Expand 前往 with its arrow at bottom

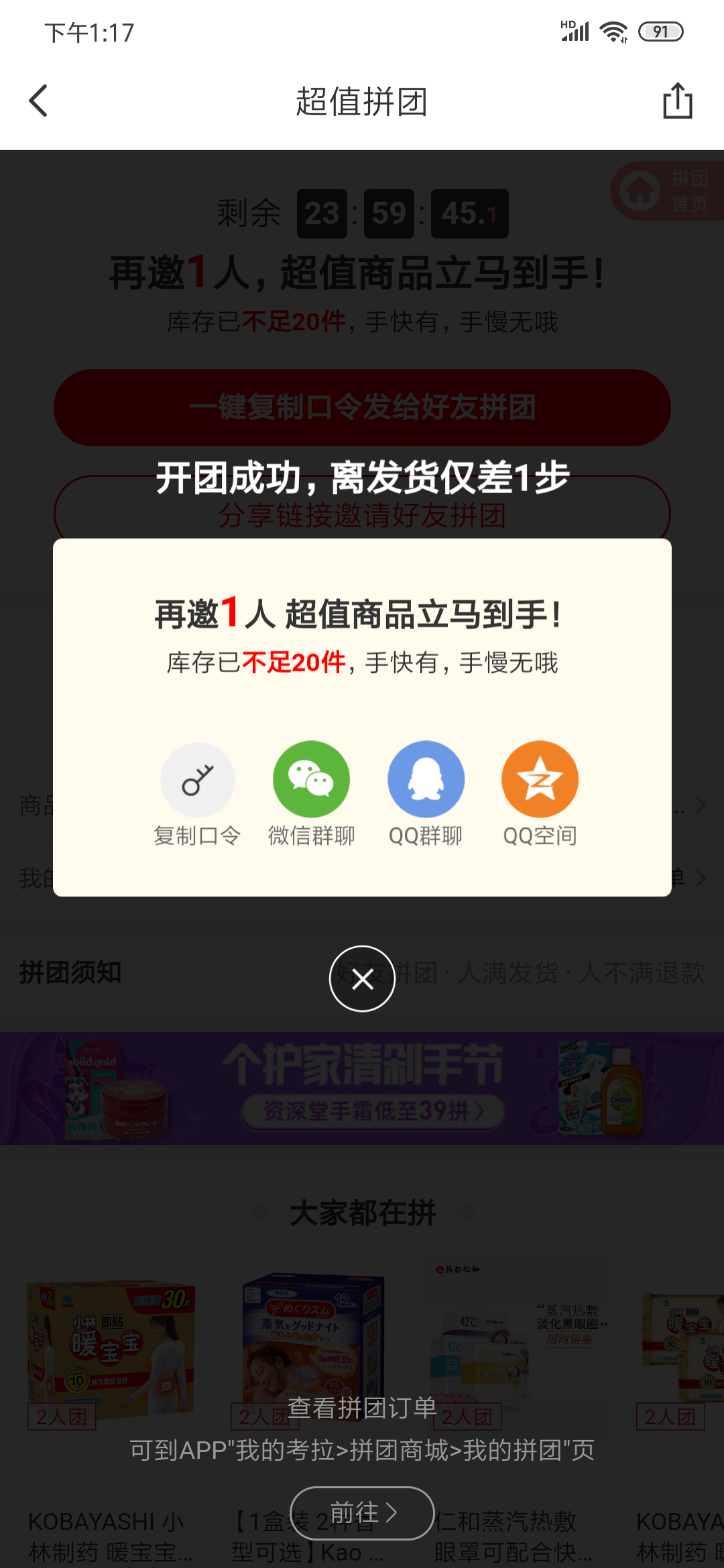click(x=362, y=1512)
